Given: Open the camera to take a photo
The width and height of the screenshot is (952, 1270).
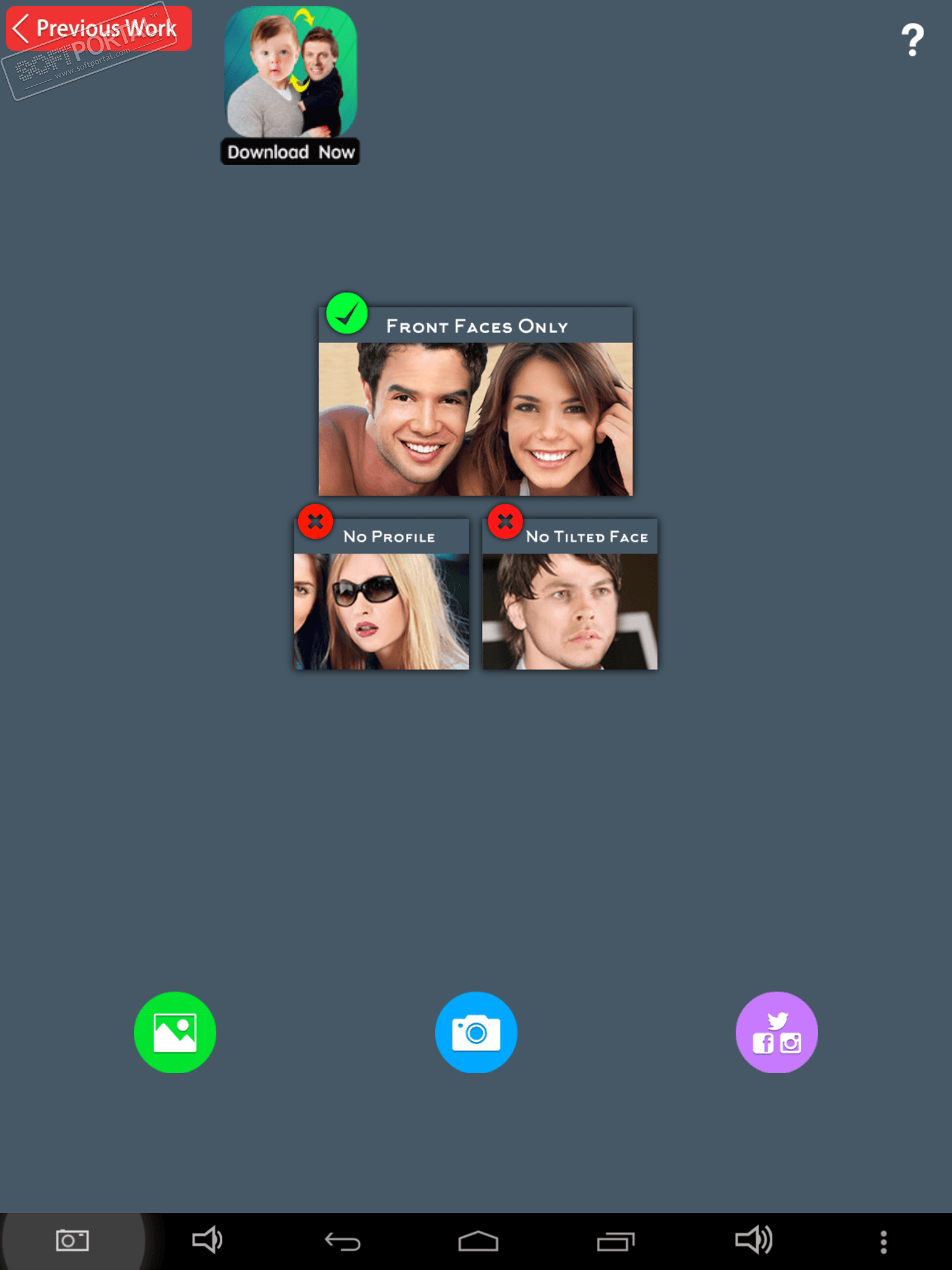Looking at the screenshot, I should (476, 1032).
